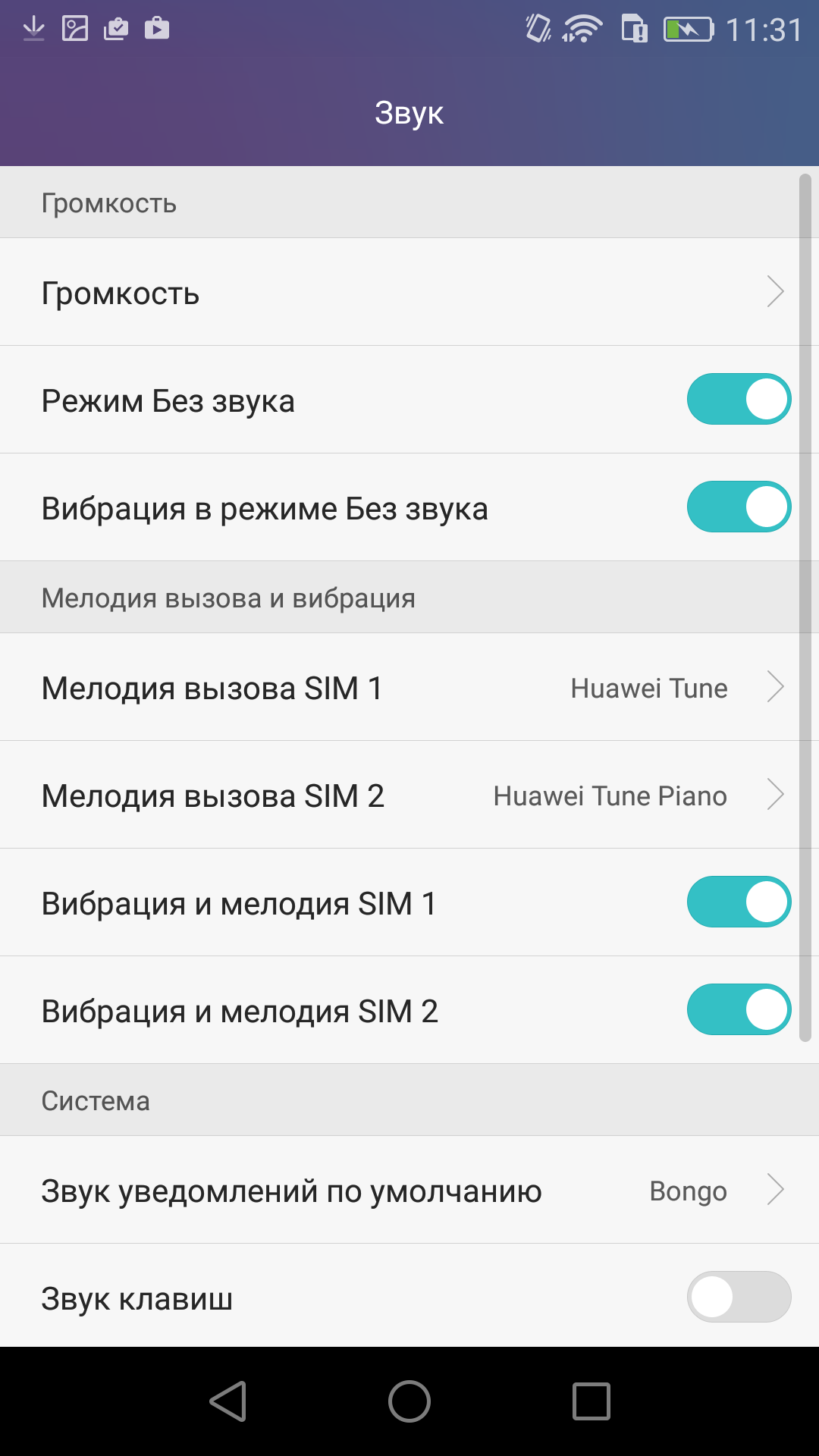The width and height of the screenshot is (819, 1456).
Task: Switch off Вибрация и мелодия SIM 2
Action: (x=739, y=1009)
